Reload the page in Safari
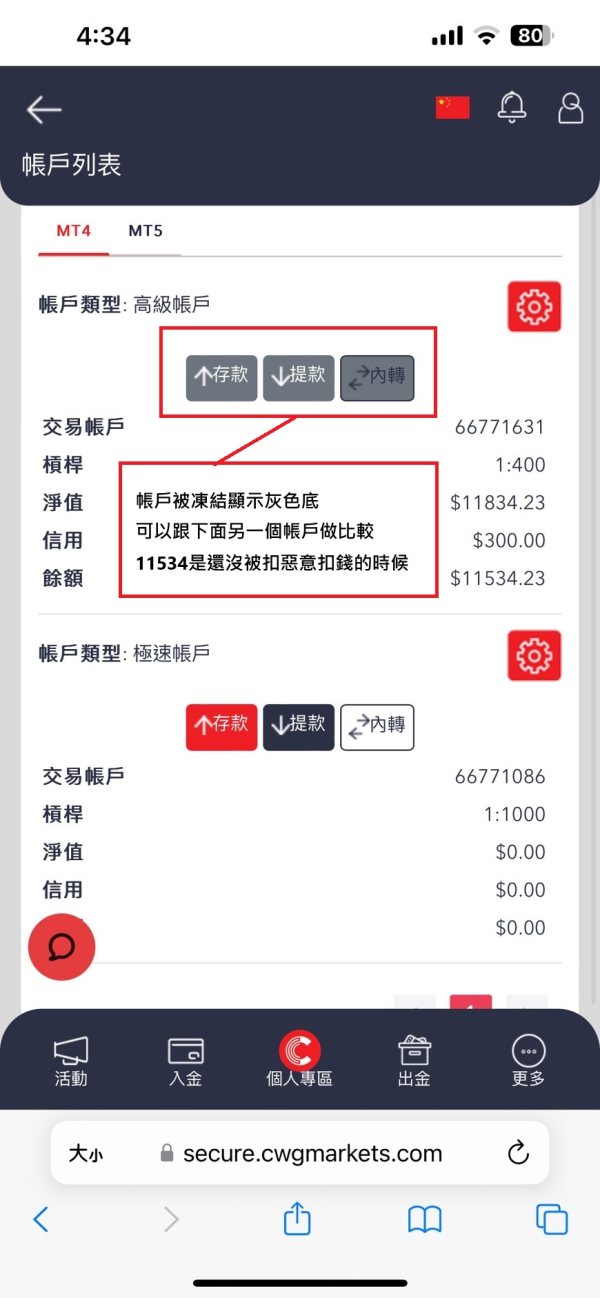Image resolution: width=600 pixels, height=1298 pixels. pos(518,1153)
